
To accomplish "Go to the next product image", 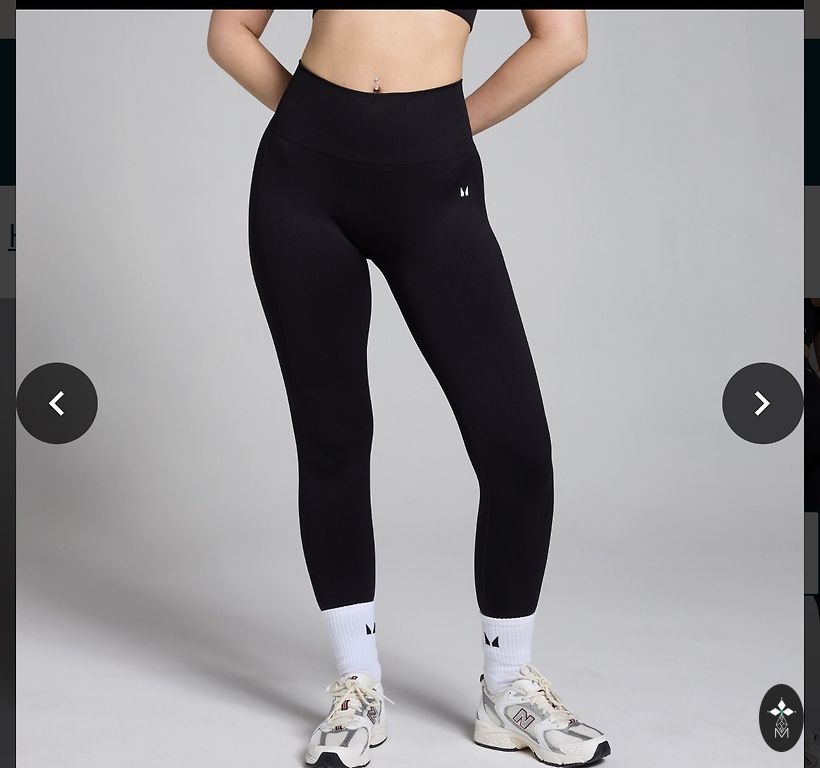I will [x=762, y=403].
